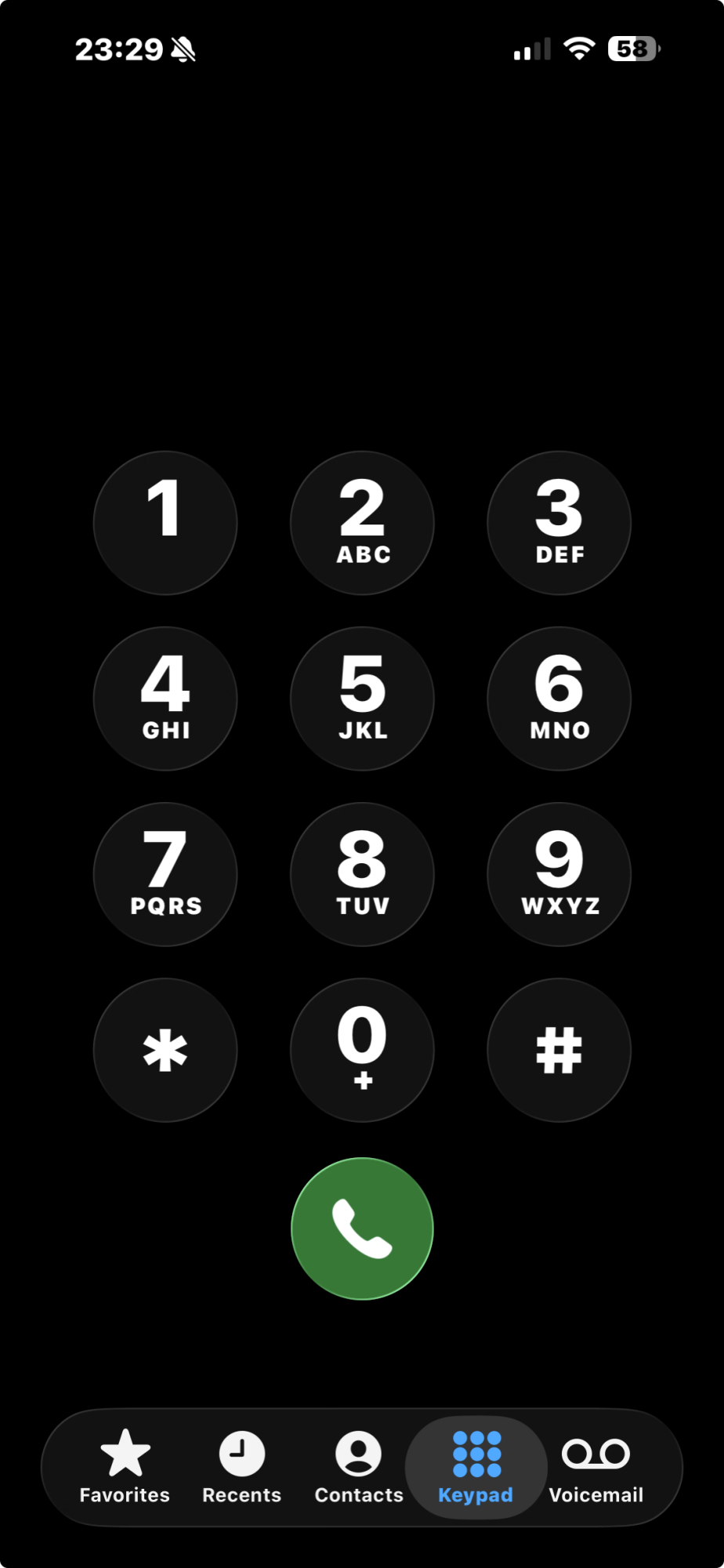This screenshot has width=724, height=1568.
Task: Tap the asterisk key
Action: pos(165,1050)
